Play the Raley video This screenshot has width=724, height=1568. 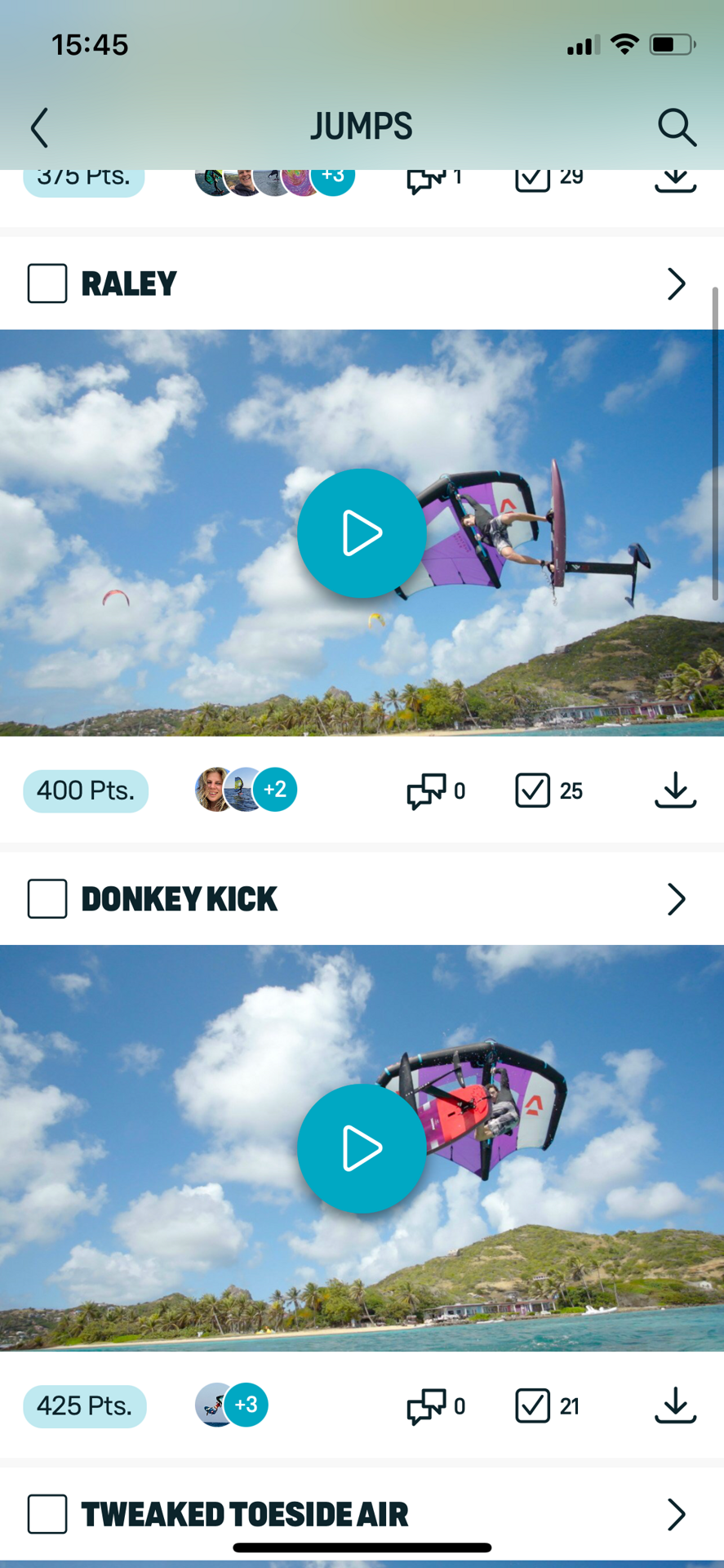[362, 533]
